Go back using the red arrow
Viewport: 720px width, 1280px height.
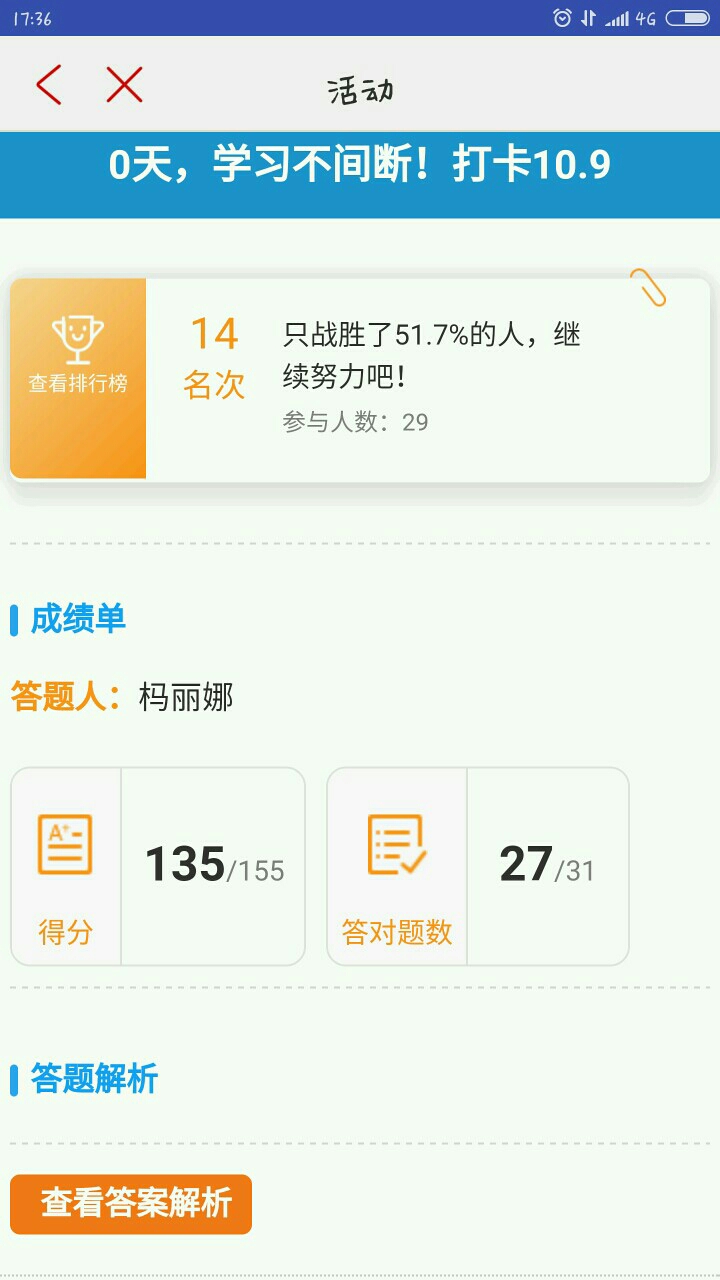coord(49,85)
